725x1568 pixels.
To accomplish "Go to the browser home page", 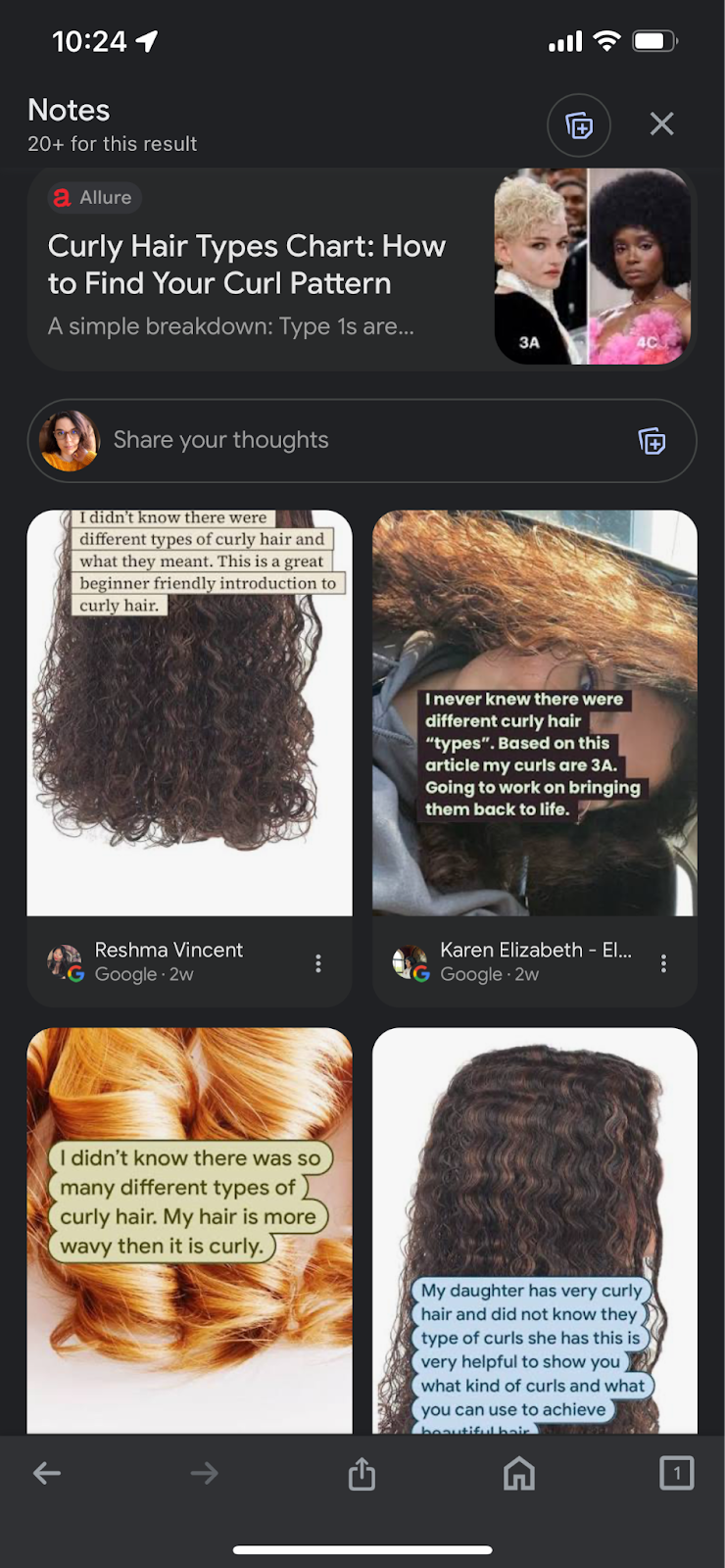I will 519,1473.
